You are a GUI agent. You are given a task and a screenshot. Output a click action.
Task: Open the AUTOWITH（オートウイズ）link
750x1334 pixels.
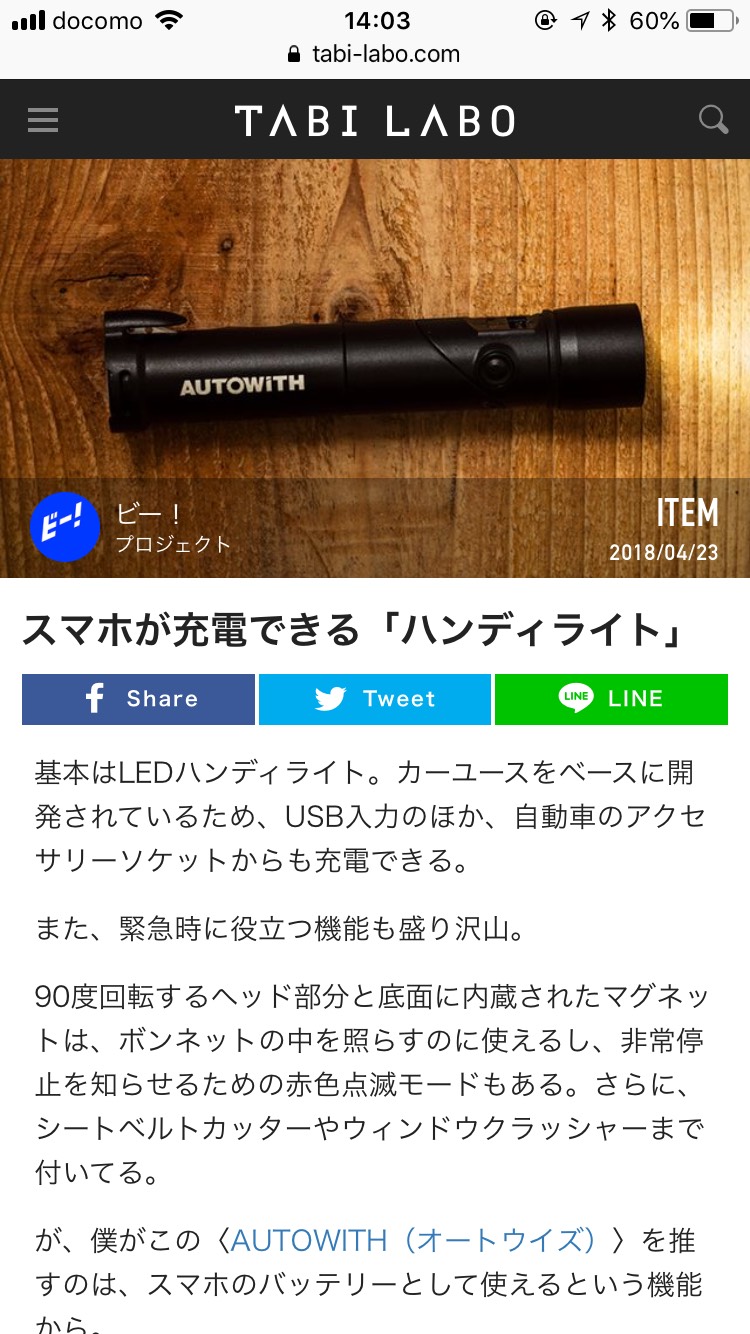(x=414, y=1241)
